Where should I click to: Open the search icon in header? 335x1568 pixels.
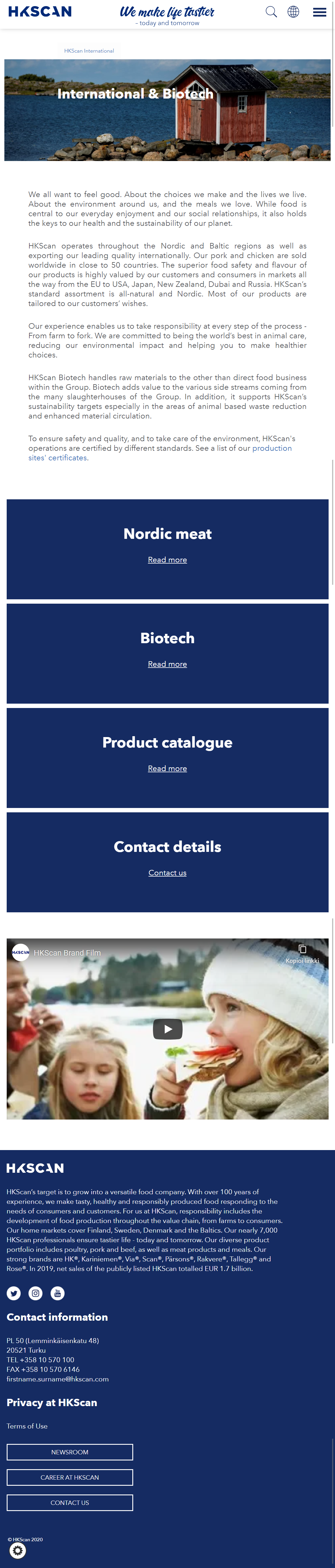pyautogui.click(x=271, y=12)
